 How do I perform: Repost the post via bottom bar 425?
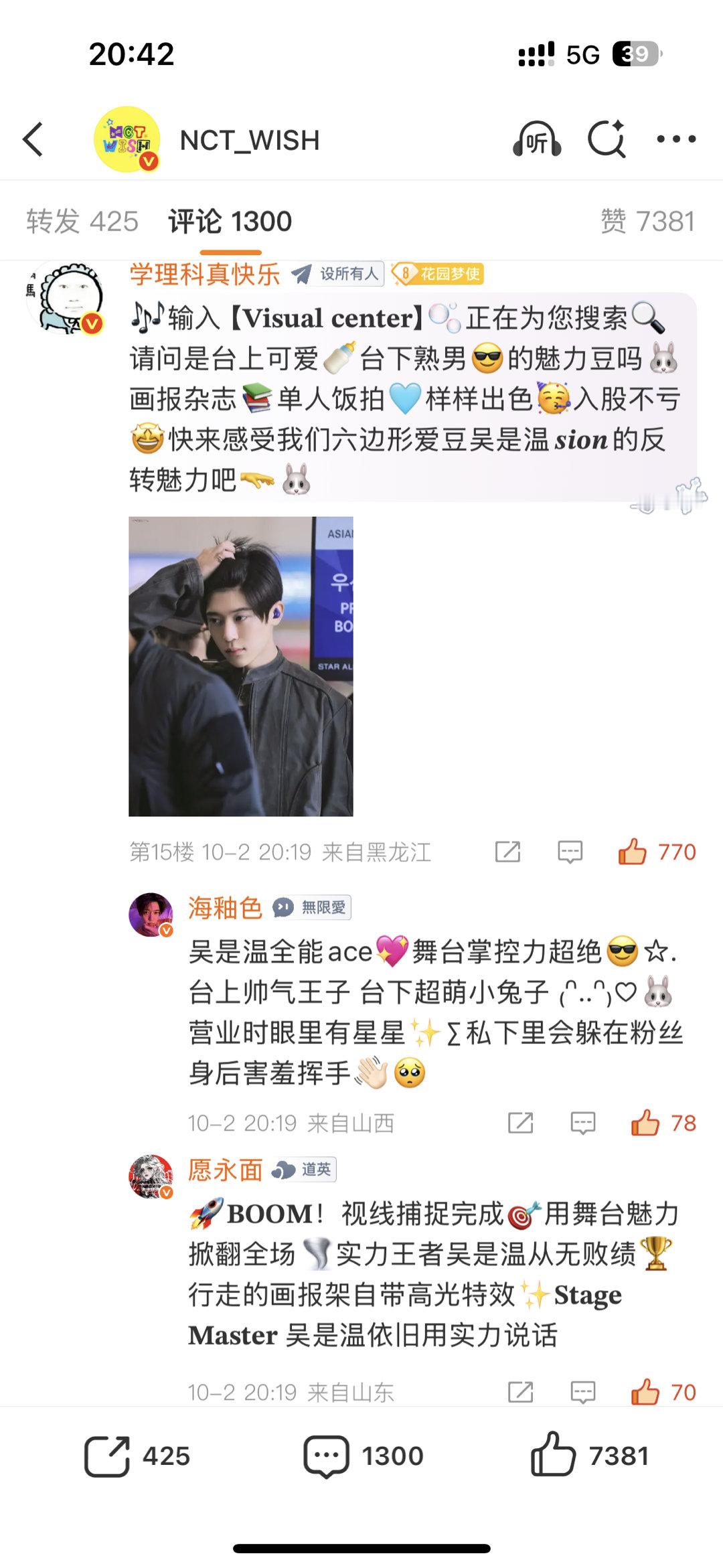[137, 1456]
